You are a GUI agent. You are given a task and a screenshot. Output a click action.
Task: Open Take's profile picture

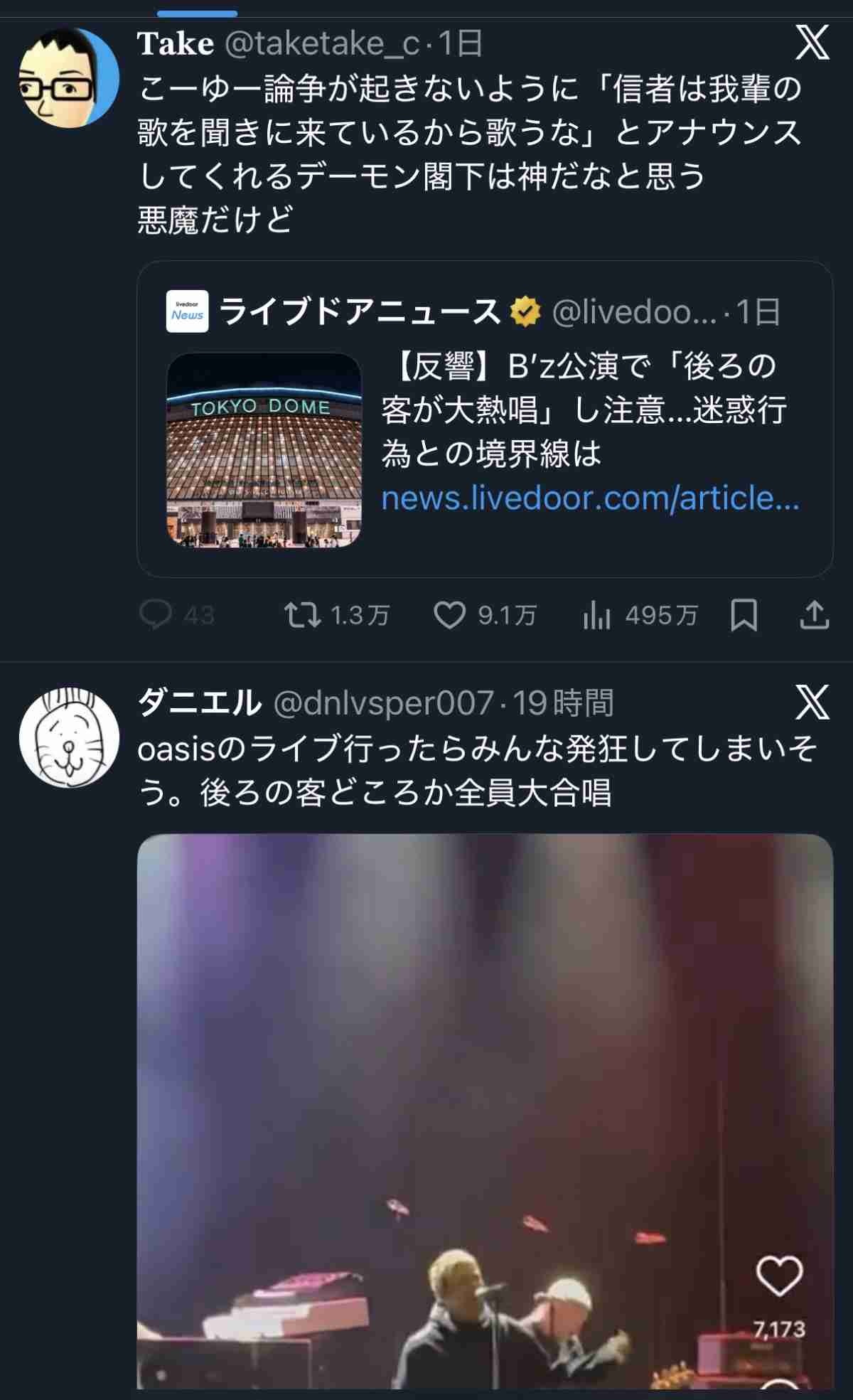point(68,78)
